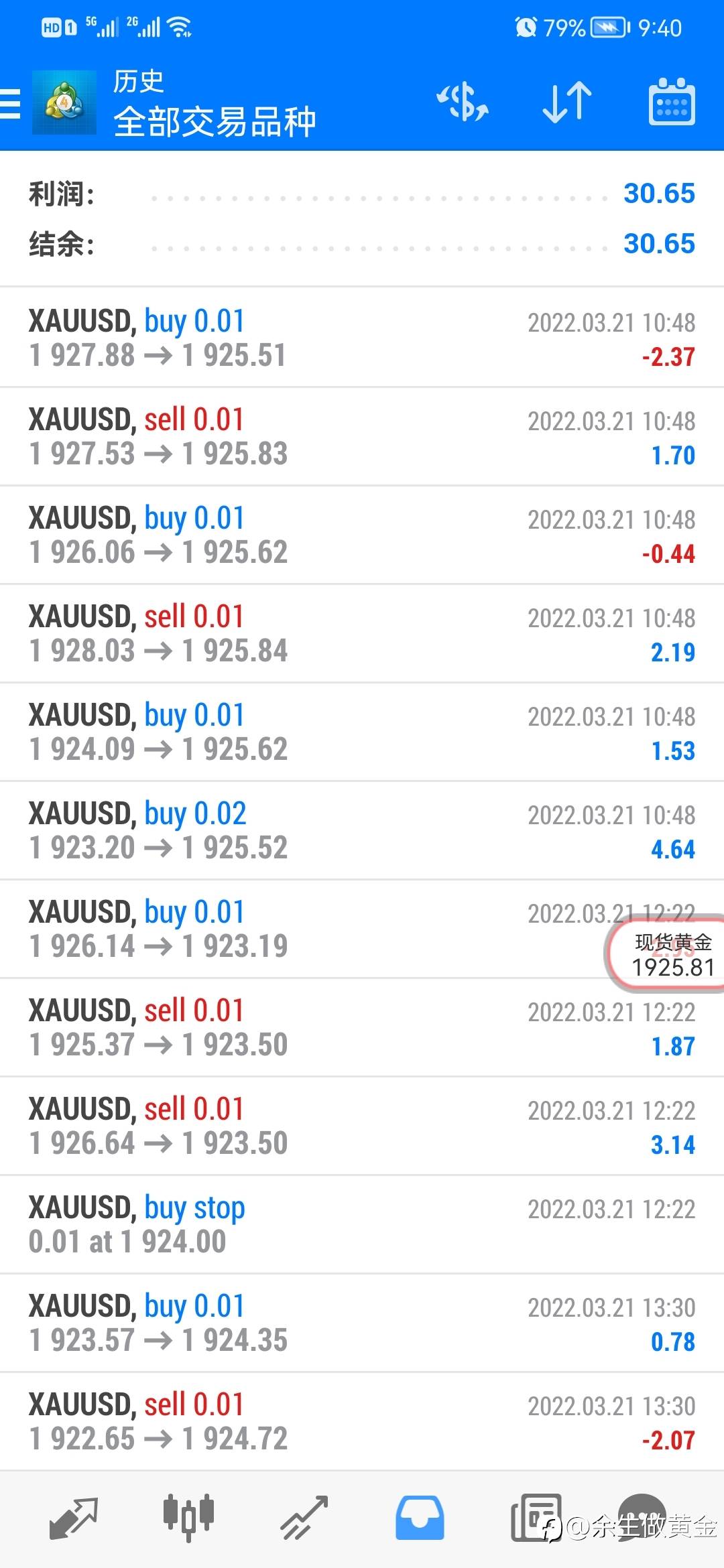Image resolution: width=724 pixels, height=1568 pixels.
Task: Switch to the candlestick Chart tab
Action: coord(188,1517)
